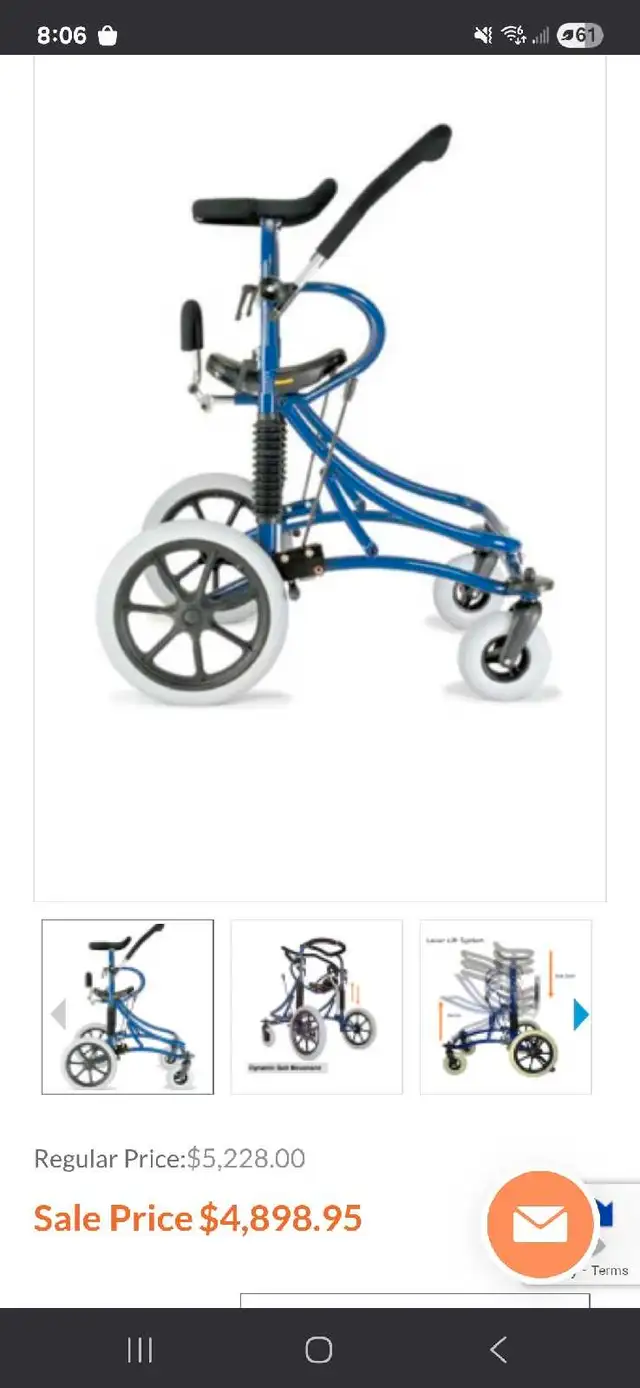Screen dimensions: 640x1388
Task: Open the main walker product image
Action: pos(320,478)
